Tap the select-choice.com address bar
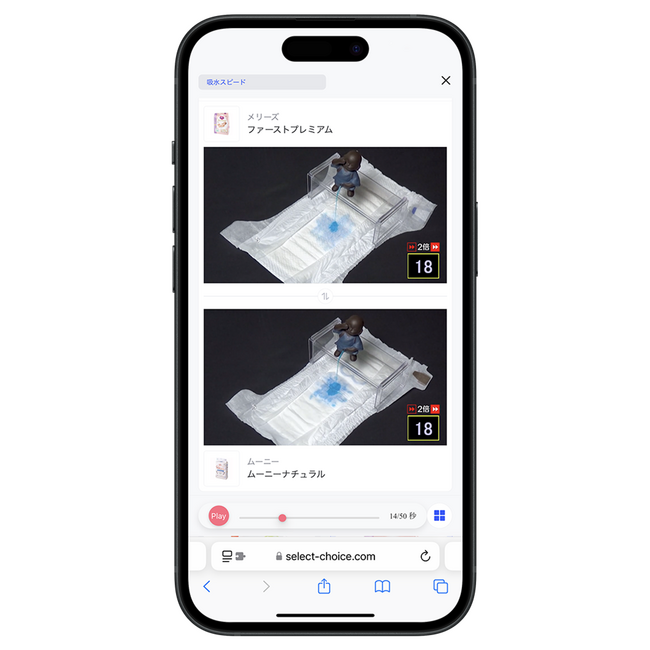 [x=325, y=556]
